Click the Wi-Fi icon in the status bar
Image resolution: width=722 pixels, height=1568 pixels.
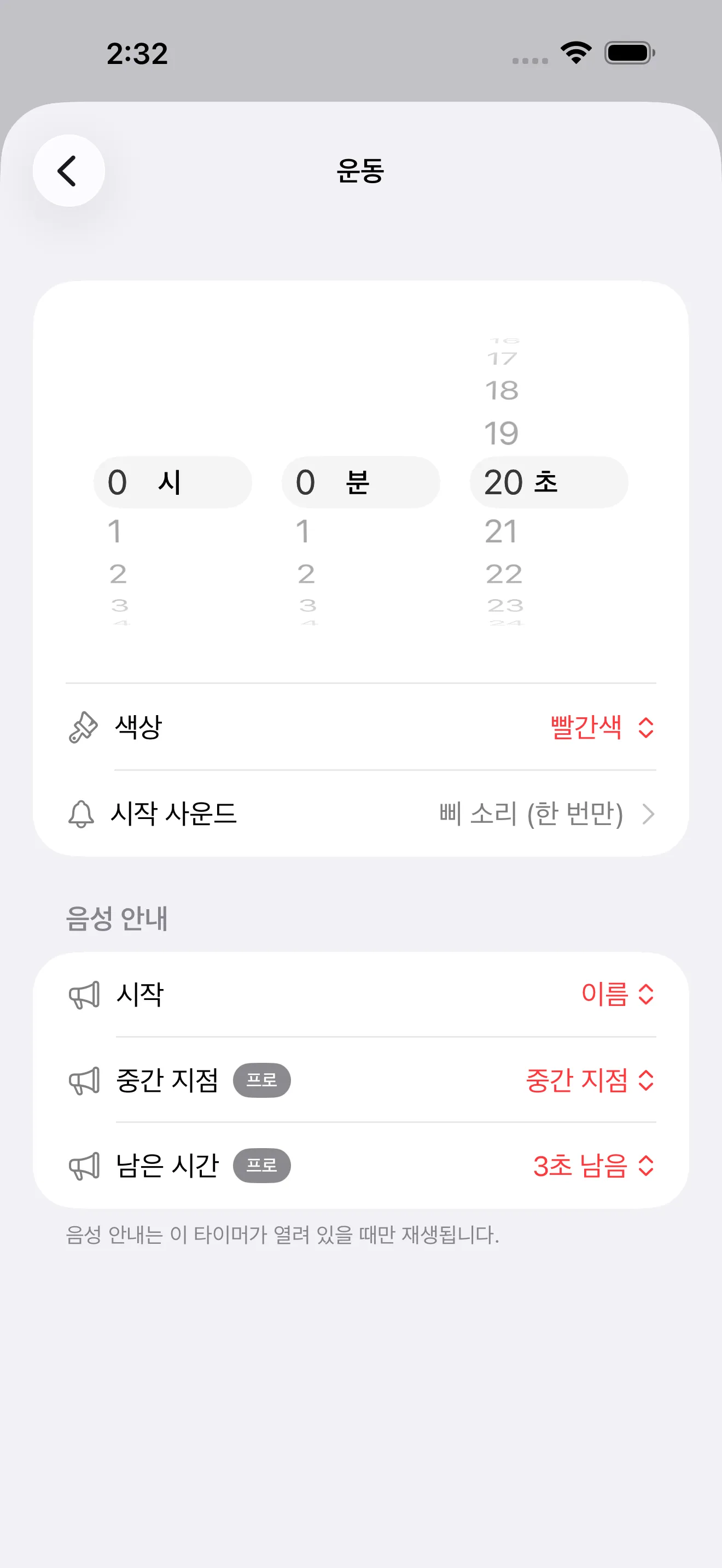pos(575,53)
